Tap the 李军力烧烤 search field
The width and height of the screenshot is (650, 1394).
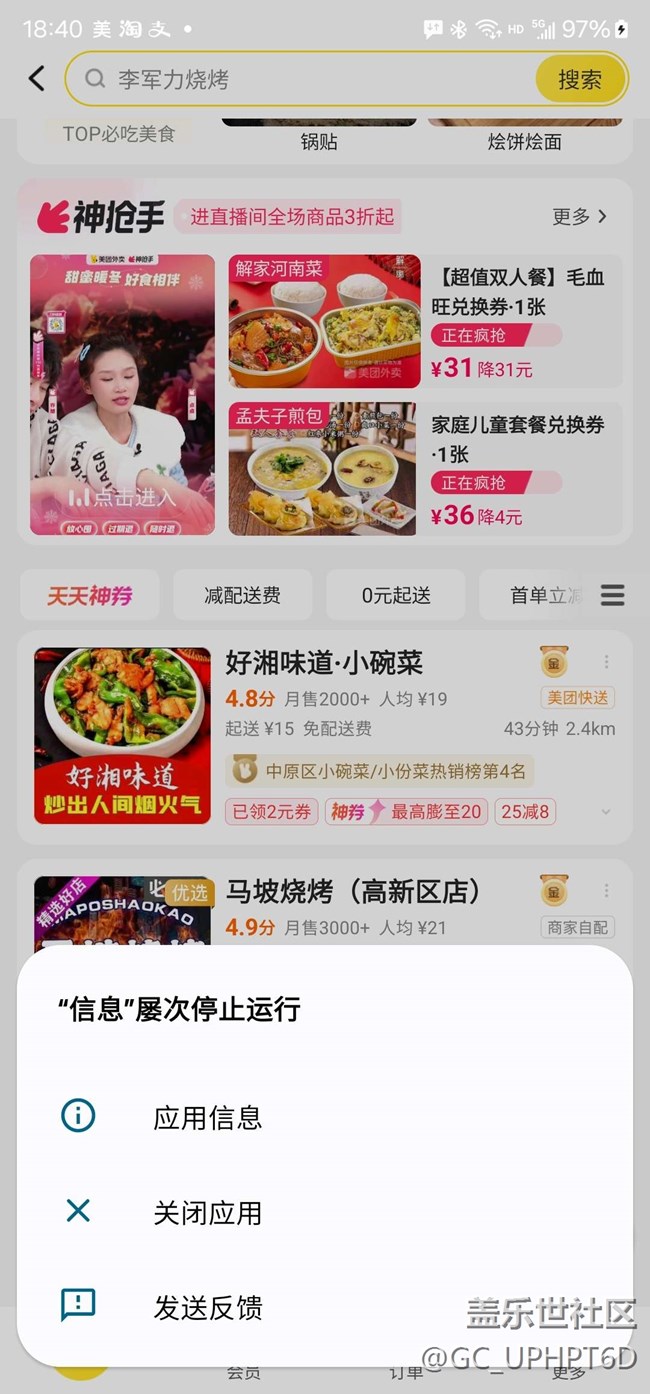coord(300,79)
